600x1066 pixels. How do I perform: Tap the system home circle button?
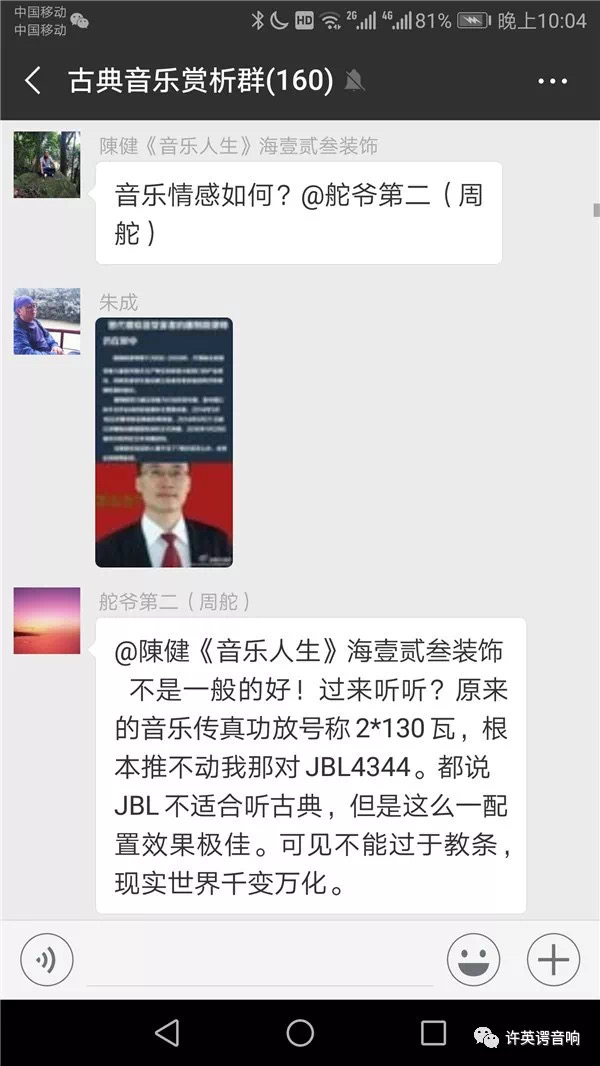pos(300,1033)
